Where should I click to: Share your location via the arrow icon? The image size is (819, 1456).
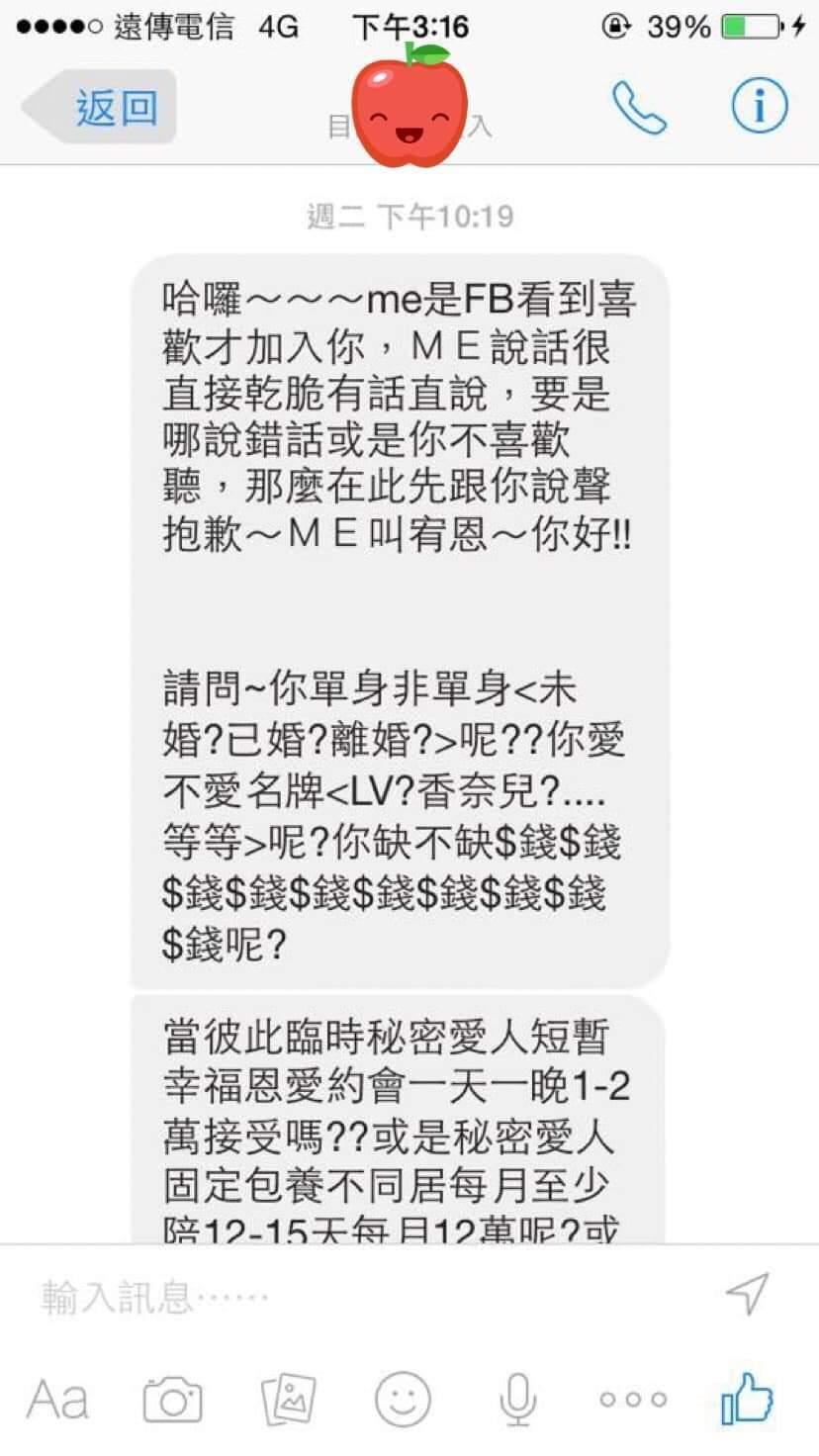(747, 1294)
